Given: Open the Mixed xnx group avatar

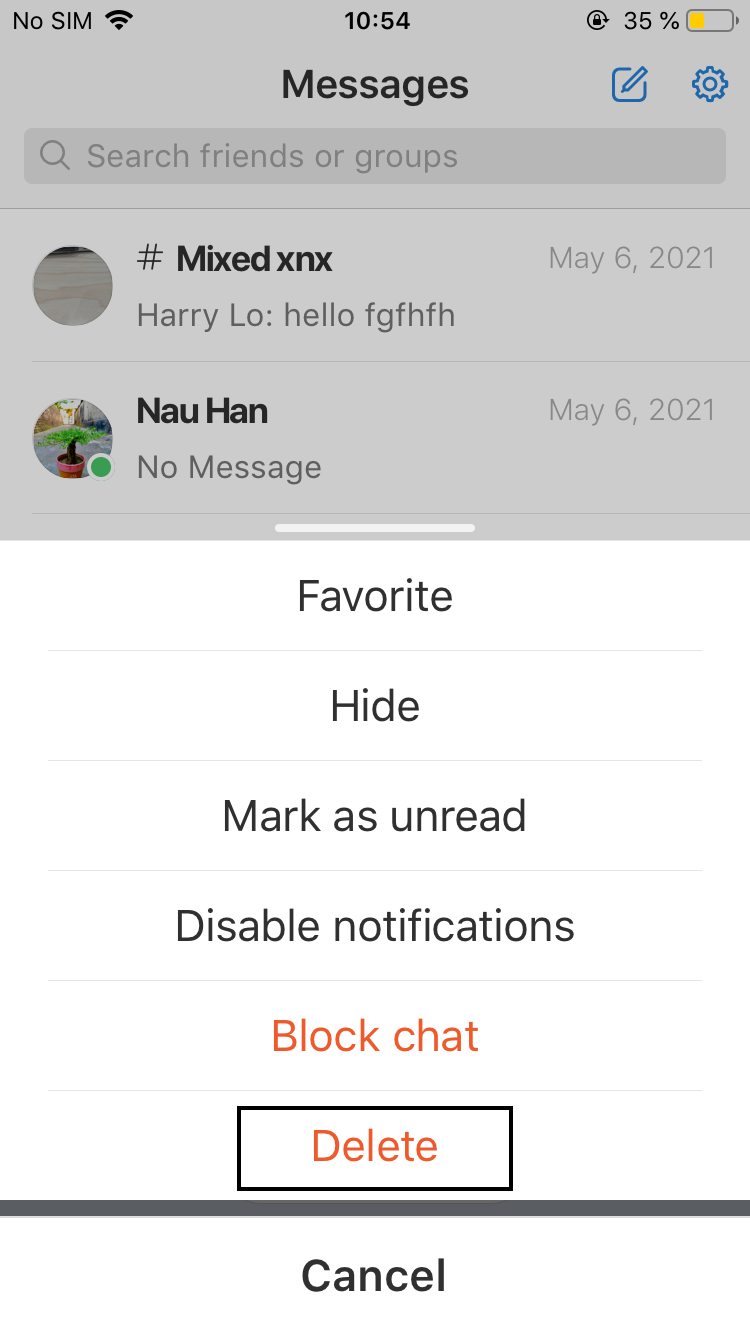Looking at the screenshot, I should [72, 286].
